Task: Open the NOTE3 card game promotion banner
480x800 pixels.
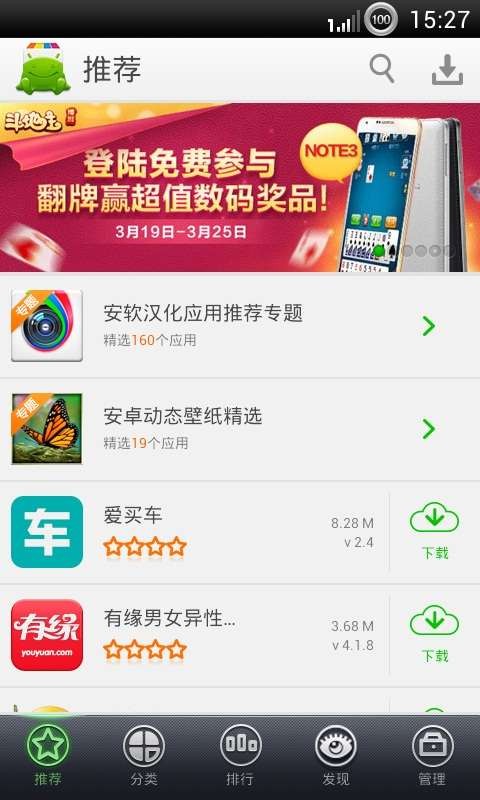Action: (x=240, y=187)
